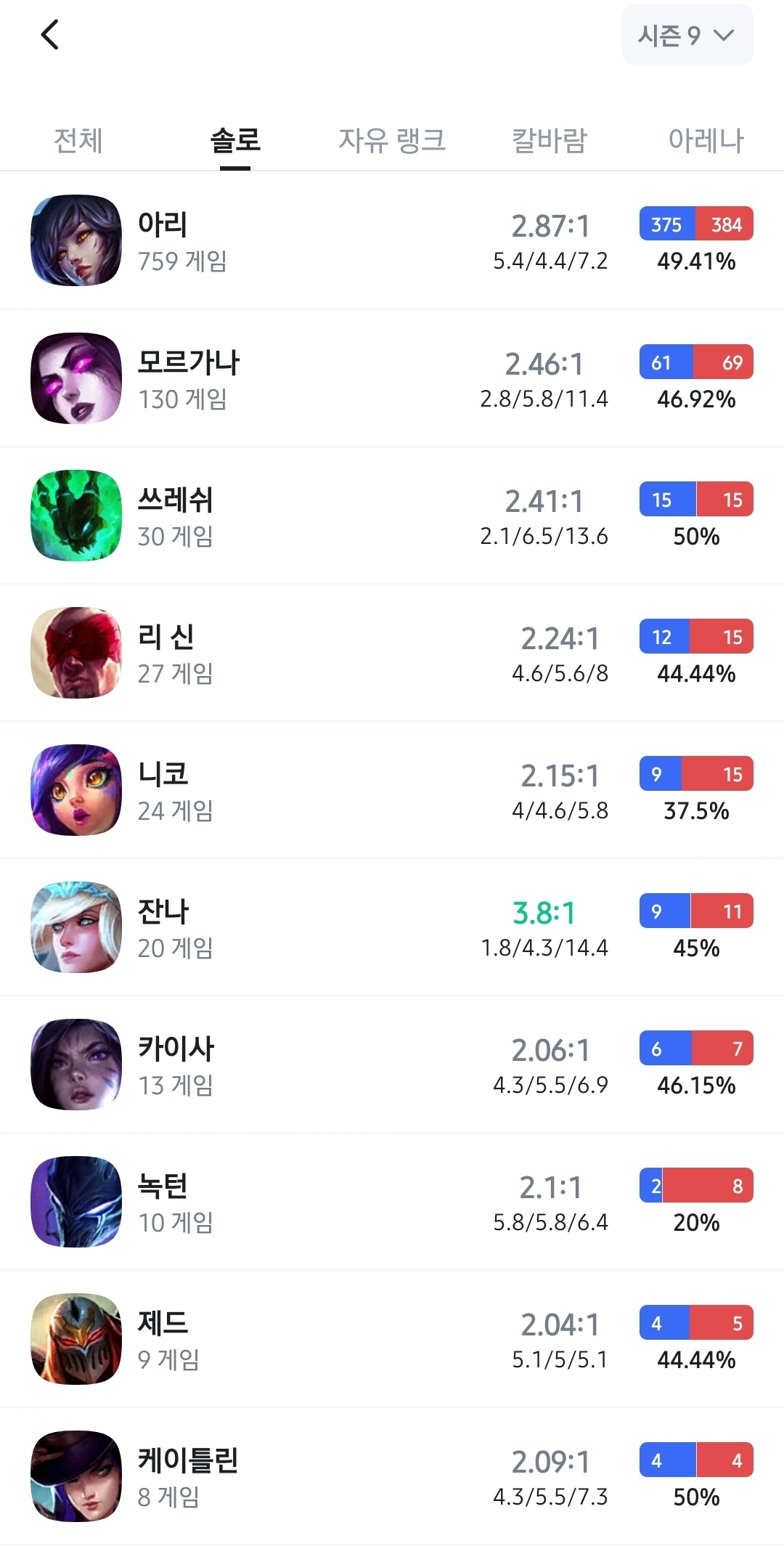Image resolution: width=784 pixels, height=1554 pixels.
Task: Switch to the 자유 랭크 tab
Action: [x=392, y=140]
